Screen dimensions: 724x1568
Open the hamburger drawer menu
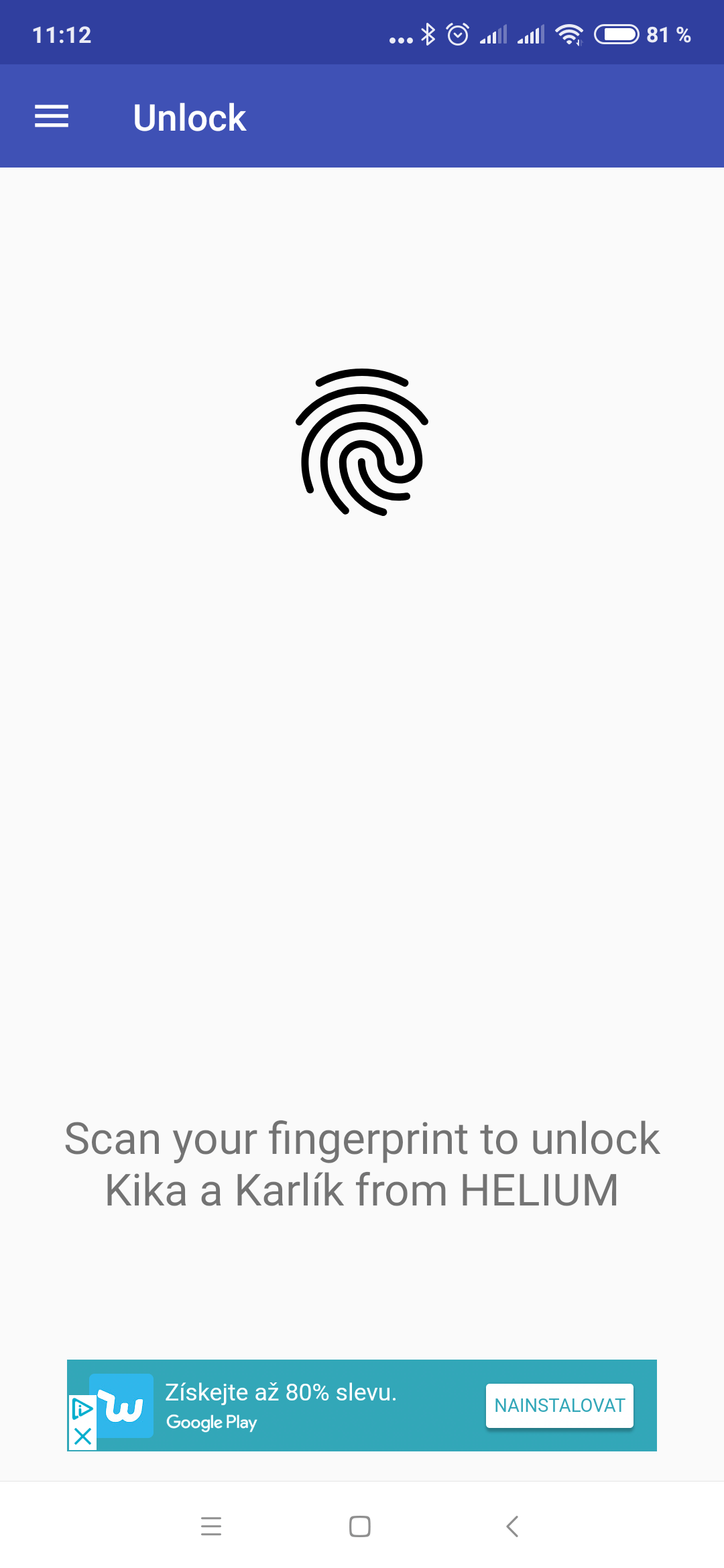(52, 117)
